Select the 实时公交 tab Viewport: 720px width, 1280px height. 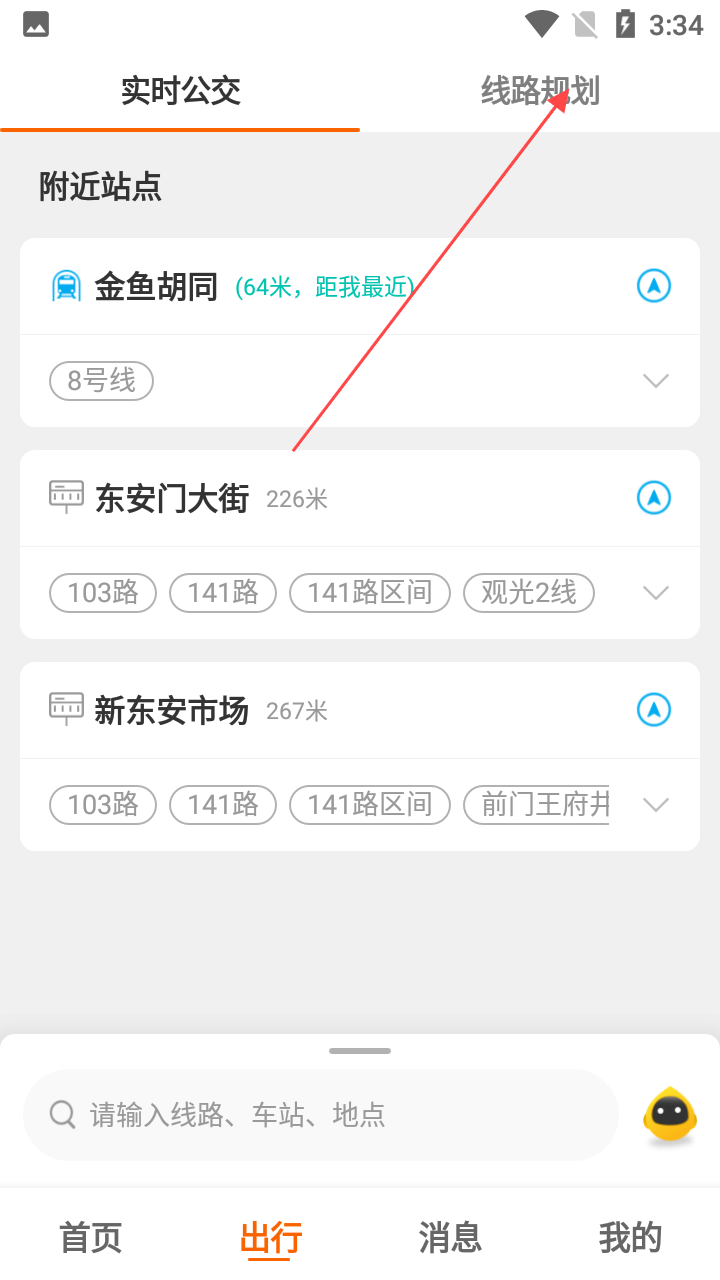(x=180, y=91)
